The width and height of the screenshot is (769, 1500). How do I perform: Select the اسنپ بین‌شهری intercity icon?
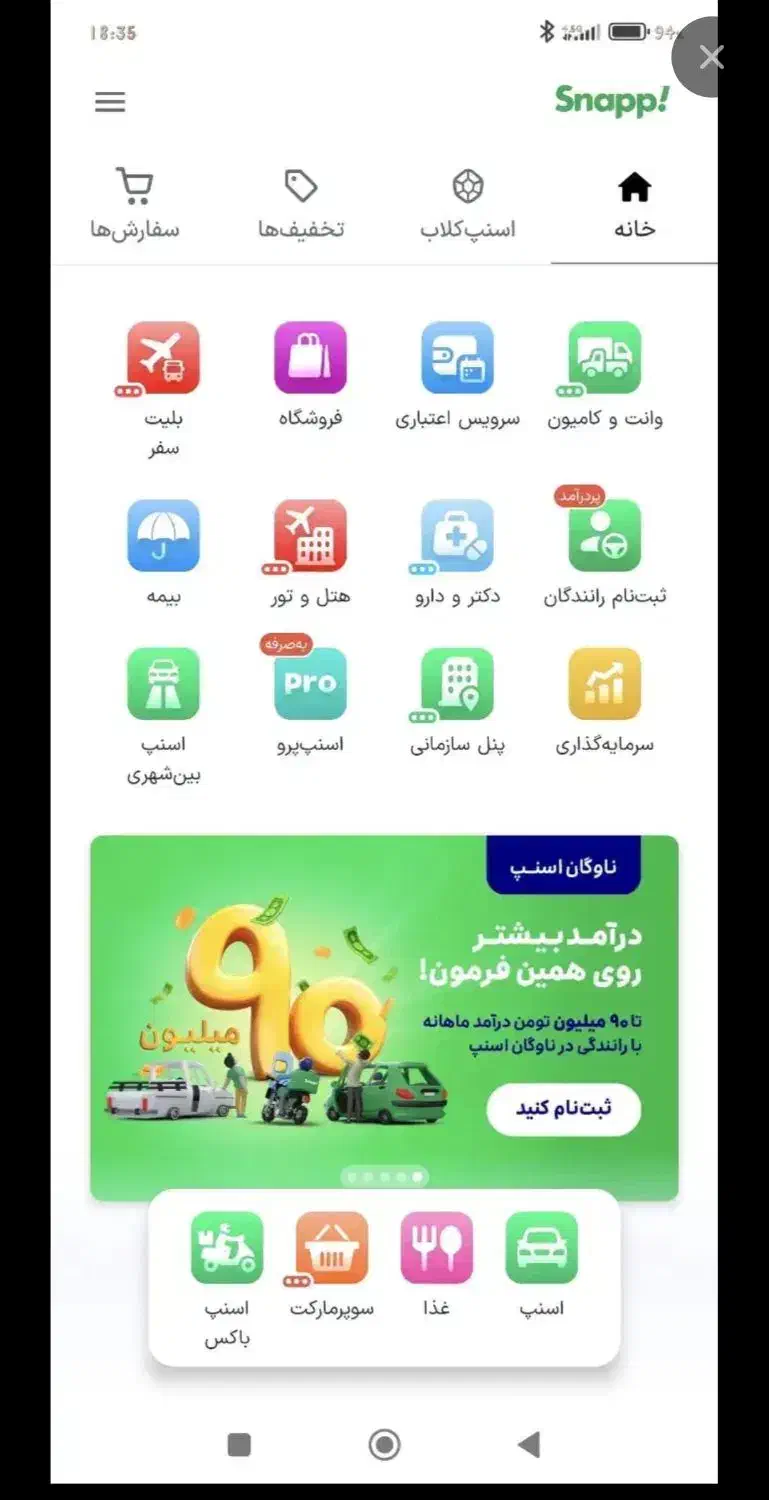(163, 684)
